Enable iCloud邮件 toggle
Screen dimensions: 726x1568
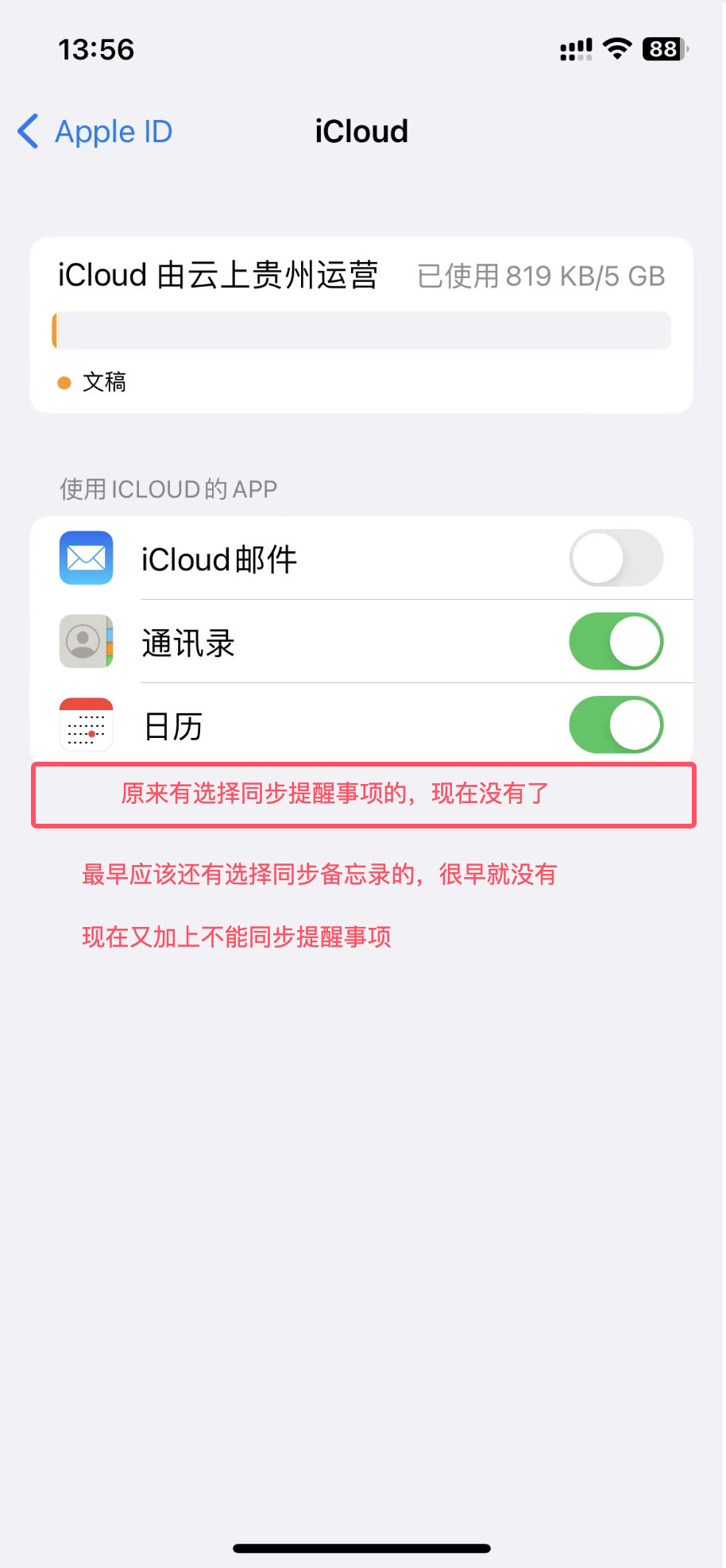click(x=616, y=558)
